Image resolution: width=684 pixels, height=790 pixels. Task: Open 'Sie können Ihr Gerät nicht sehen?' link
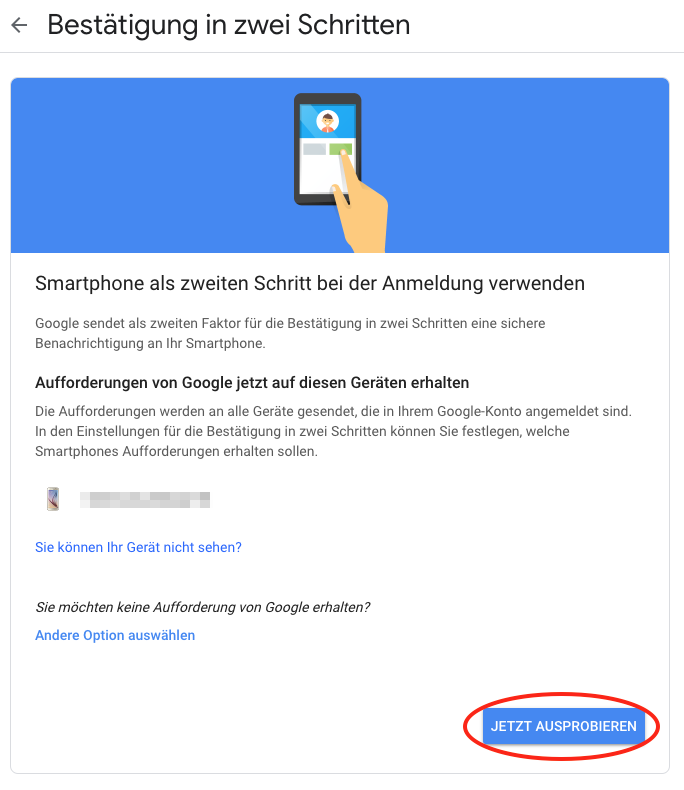tap(138, 547)
